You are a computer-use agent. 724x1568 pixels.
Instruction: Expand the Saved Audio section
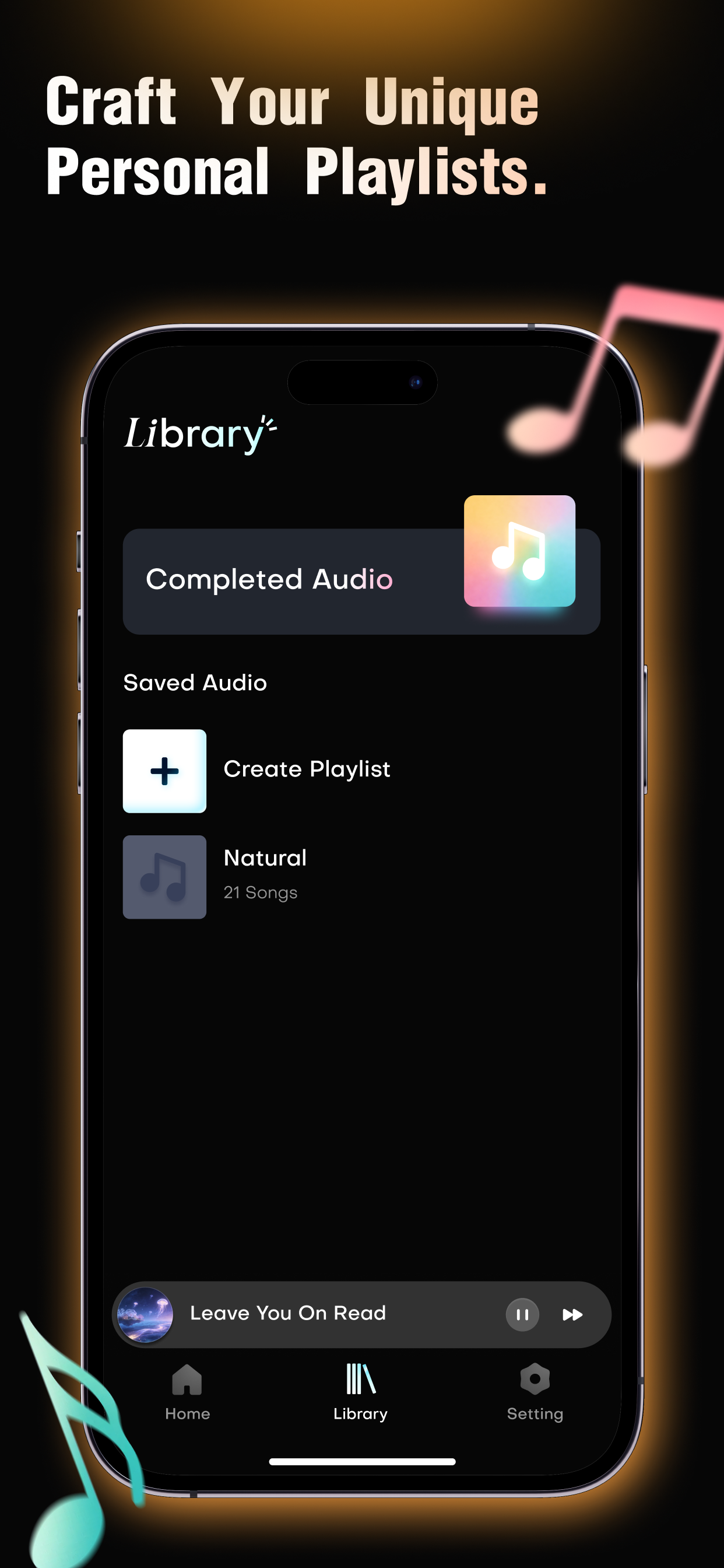(195, 682)
